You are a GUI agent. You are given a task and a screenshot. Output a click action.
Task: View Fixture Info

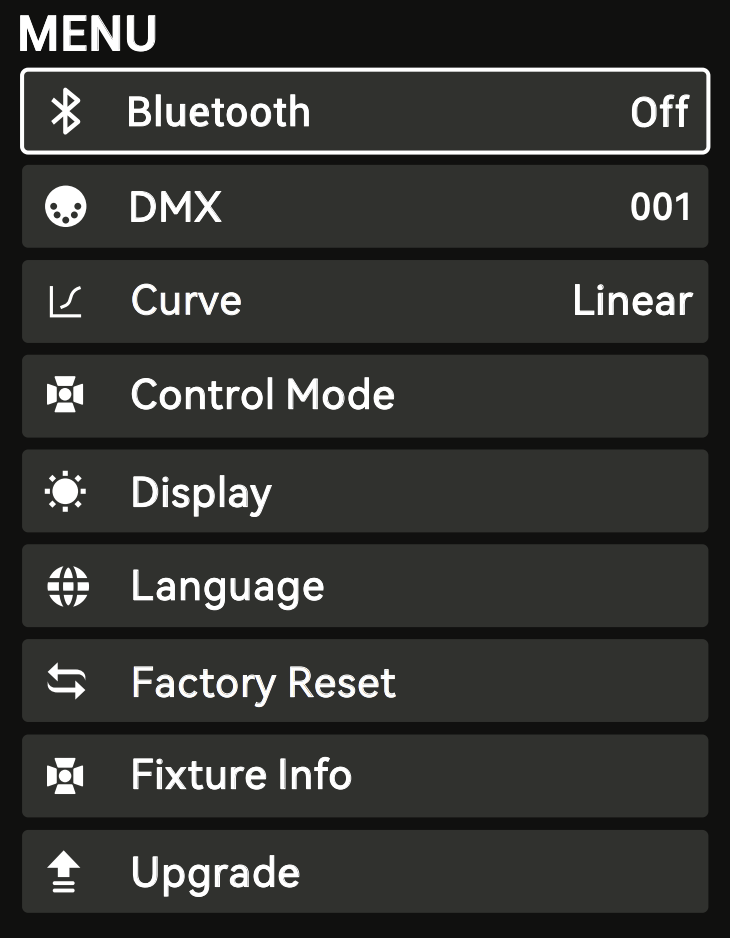(365, 776)
